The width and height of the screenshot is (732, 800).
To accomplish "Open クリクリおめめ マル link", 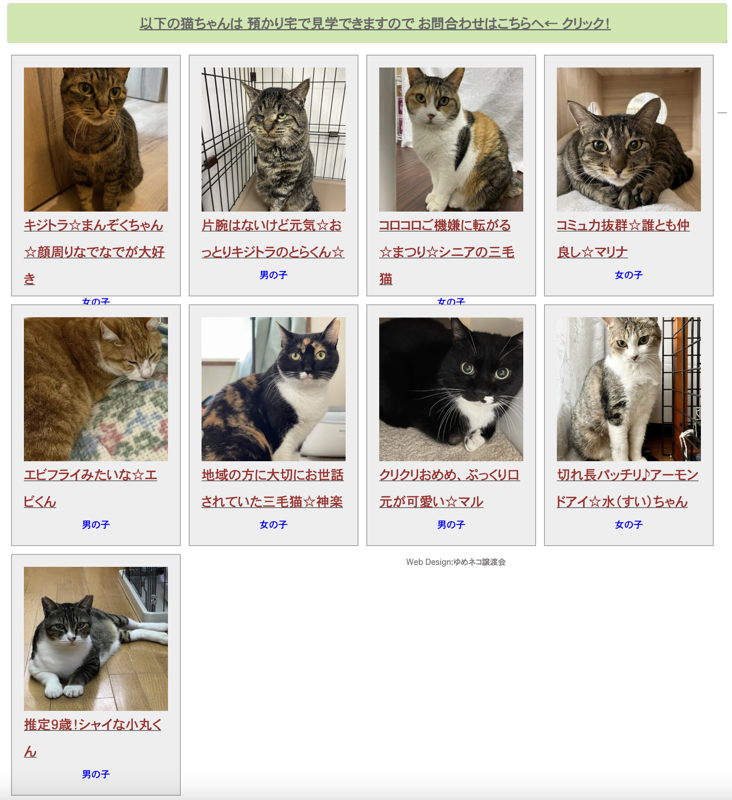I will click(449, 475).
